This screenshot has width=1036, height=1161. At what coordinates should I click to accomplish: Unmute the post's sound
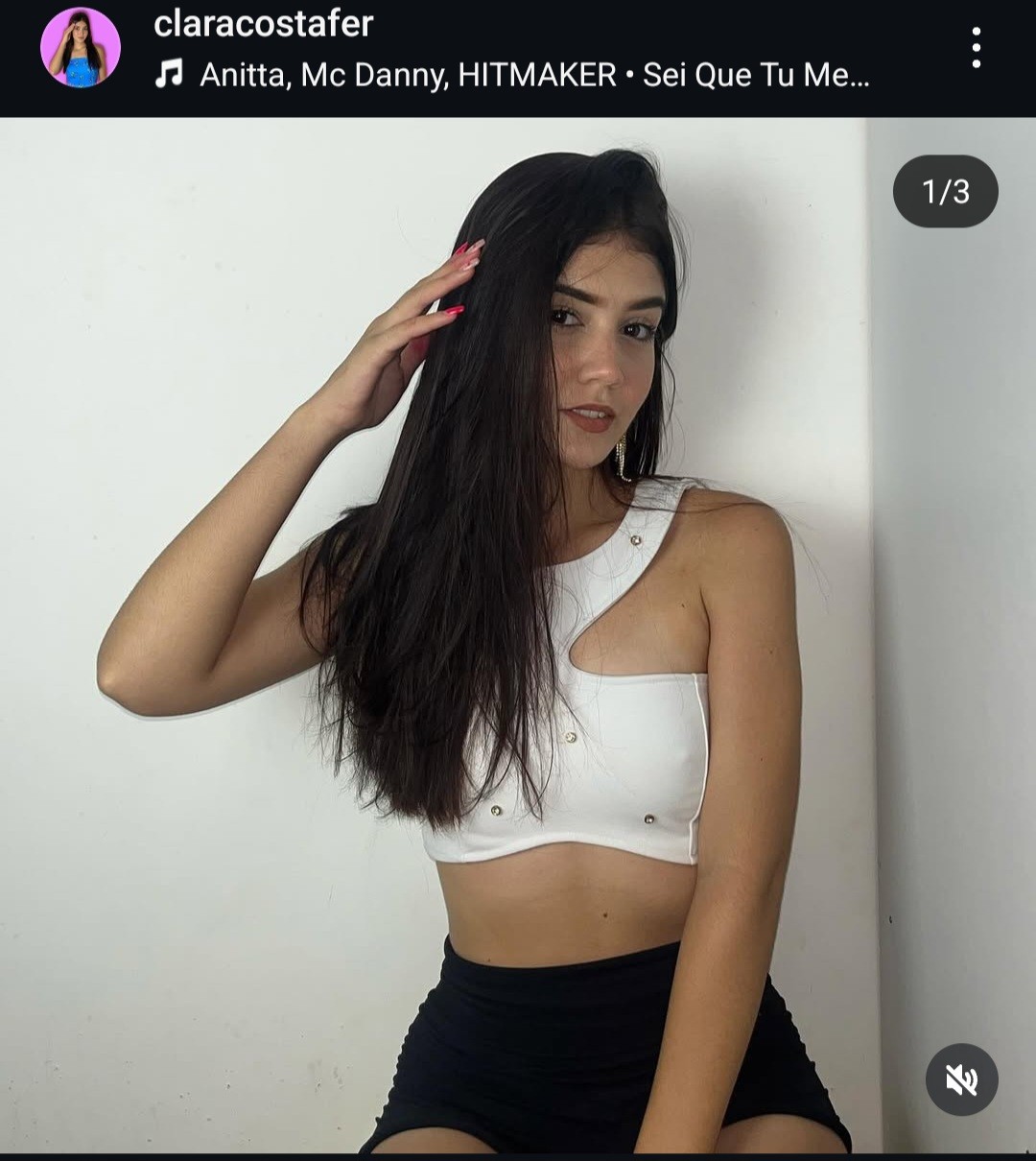tap(961, 1079)
